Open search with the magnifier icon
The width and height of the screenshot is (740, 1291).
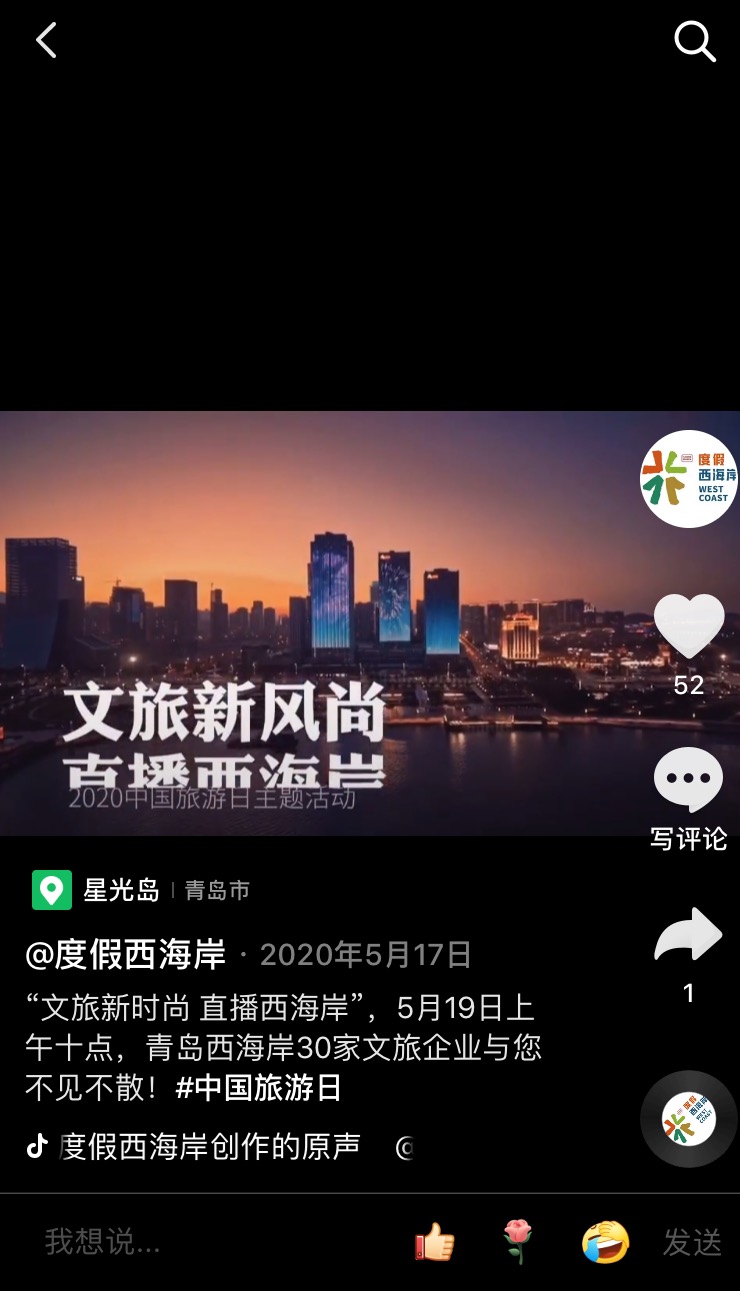pos(694,42)
